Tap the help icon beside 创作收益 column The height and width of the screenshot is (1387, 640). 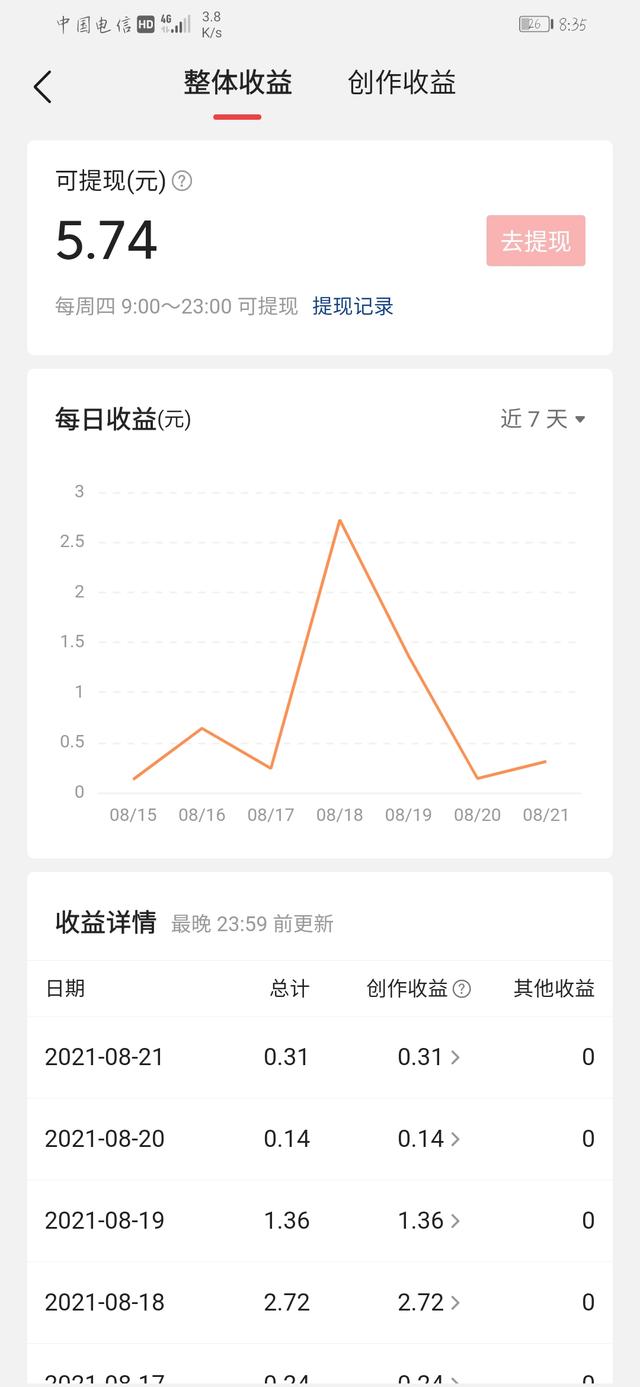[461, 989]
